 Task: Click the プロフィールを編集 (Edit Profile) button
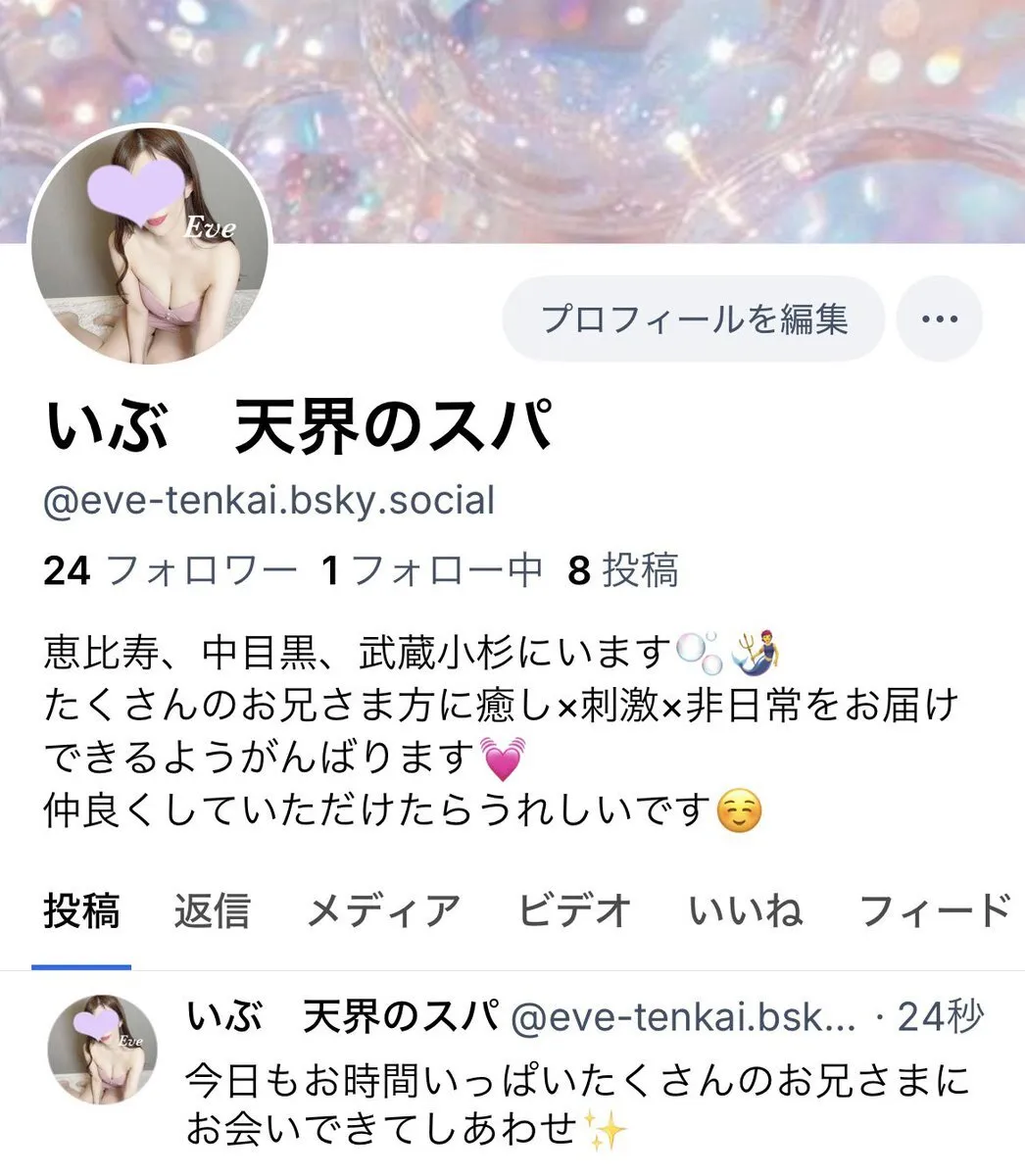pos(696,318)
